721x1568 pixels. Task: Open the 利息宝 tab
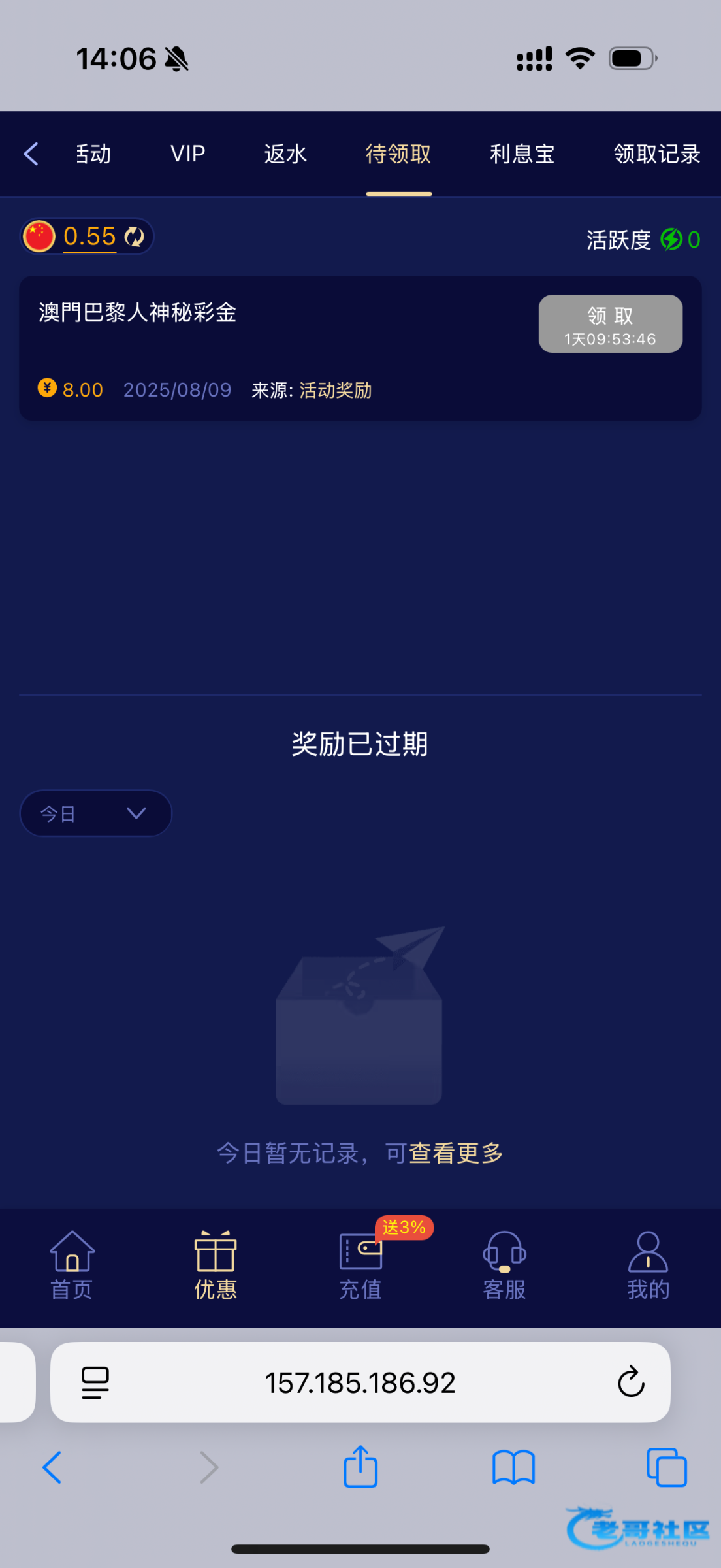pyautogui.click(x=522, y=154)
